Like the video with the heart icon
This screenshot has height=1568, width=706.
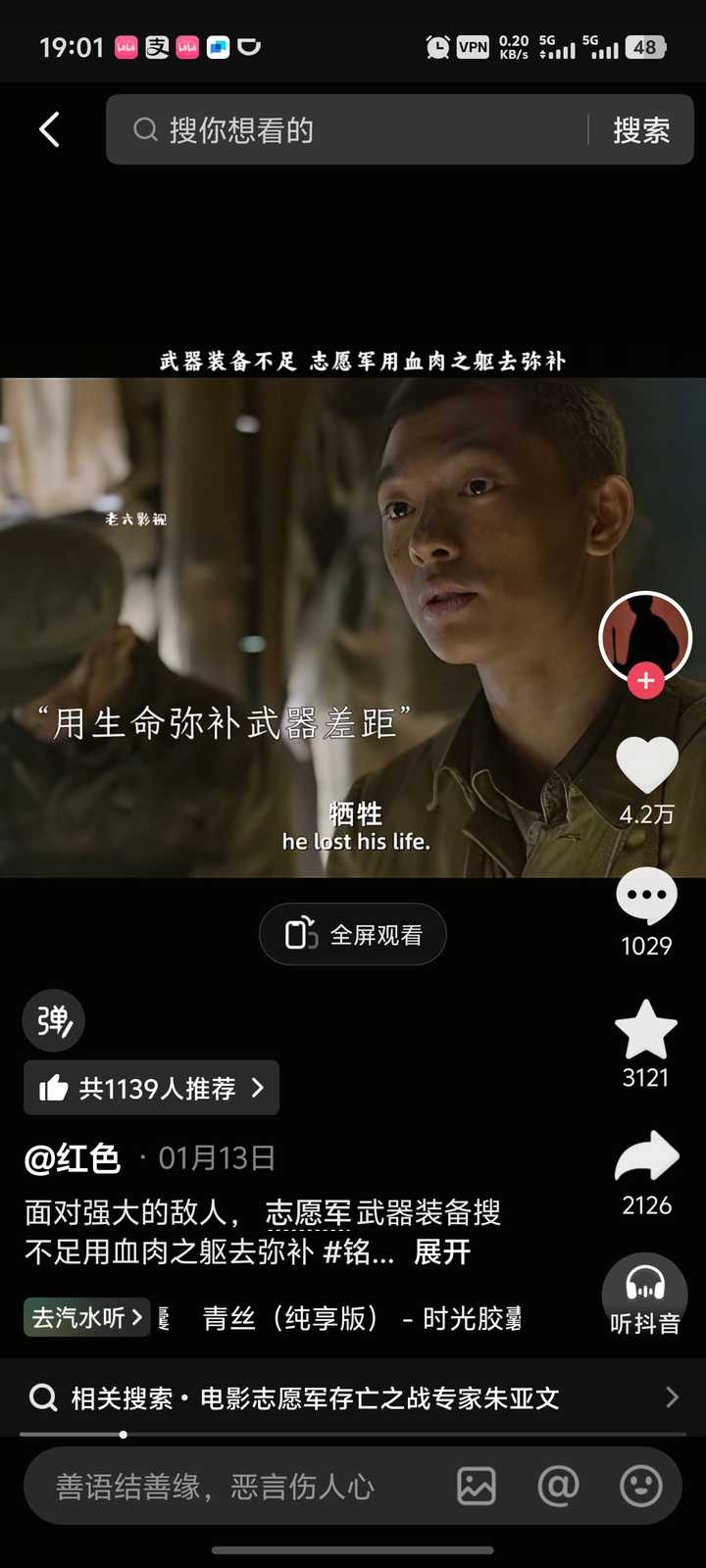coord(646,764)
